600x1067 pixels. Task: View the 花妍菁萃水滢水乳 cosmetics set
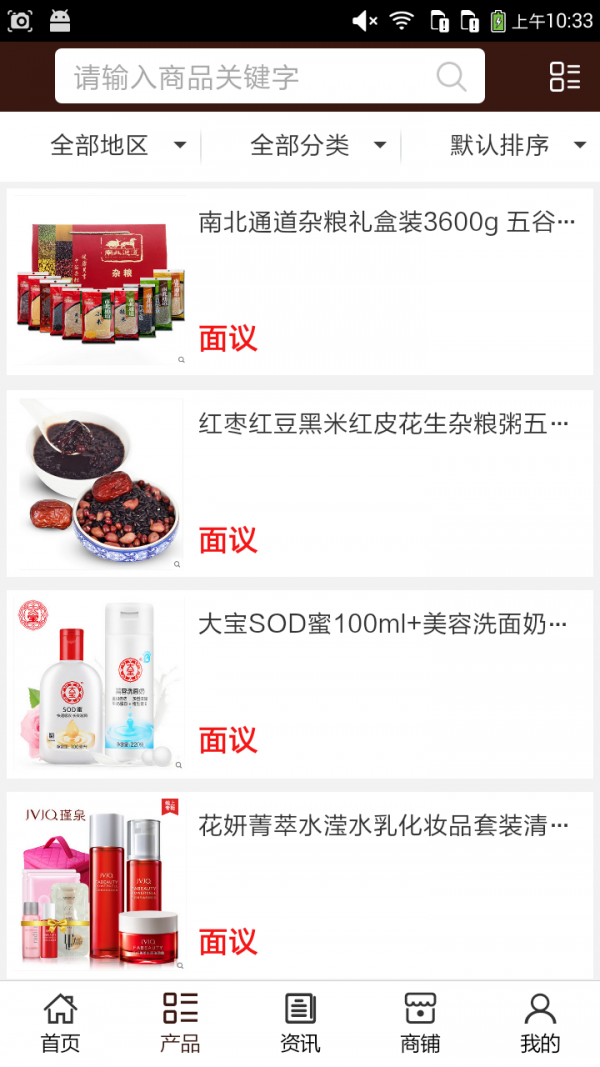pos(300,885)
